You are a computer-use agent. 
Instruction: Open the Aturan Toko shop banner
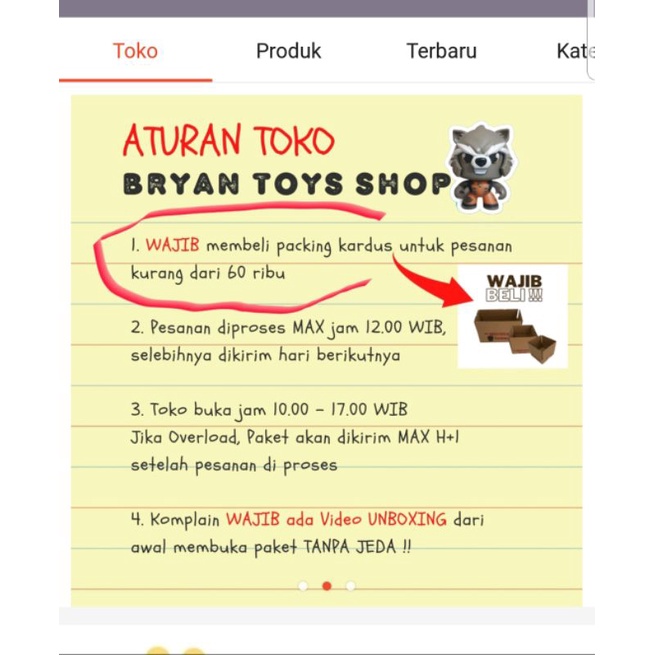(x=326, y=340)
